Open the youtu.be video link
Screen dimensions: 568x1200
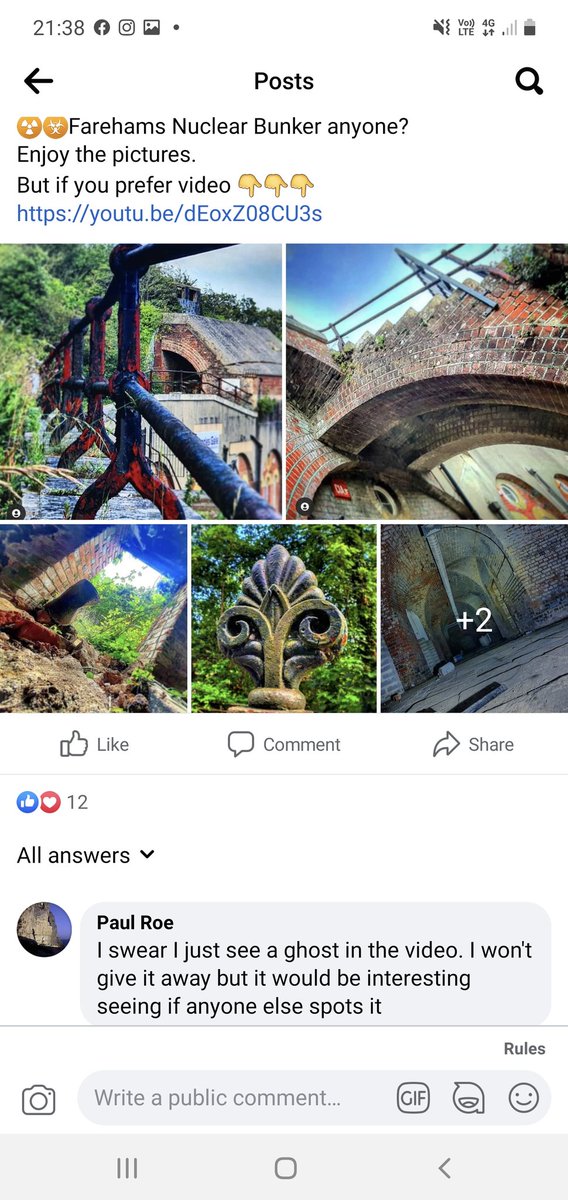coord(169,213)
